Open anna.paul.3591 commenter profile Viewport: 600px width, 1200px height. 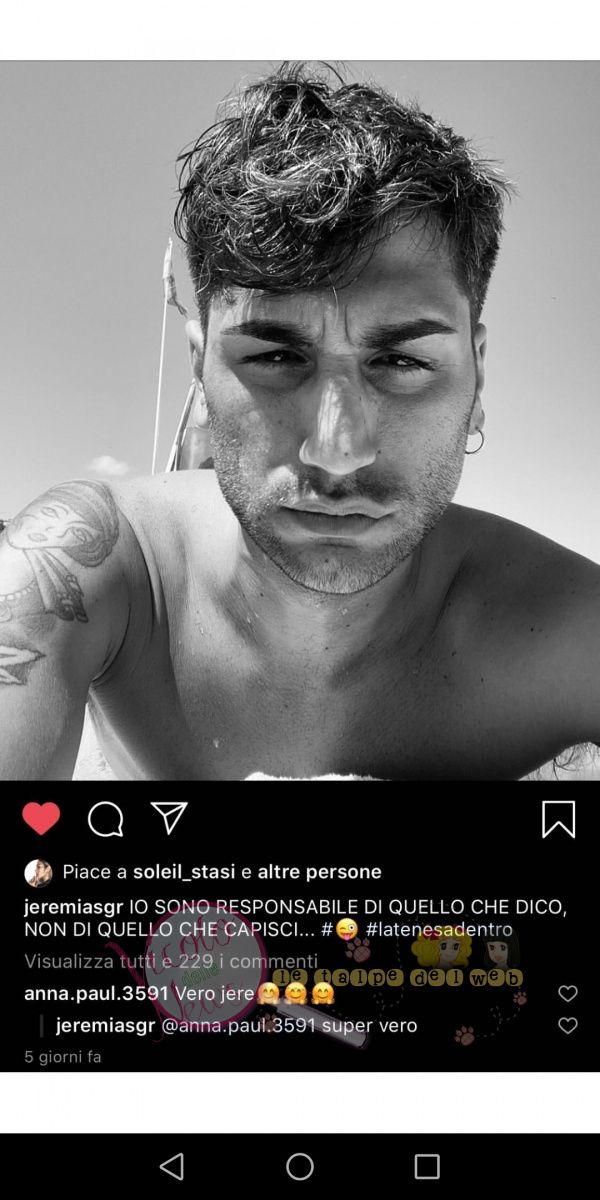pyautogui.click(x=95, y=994)
